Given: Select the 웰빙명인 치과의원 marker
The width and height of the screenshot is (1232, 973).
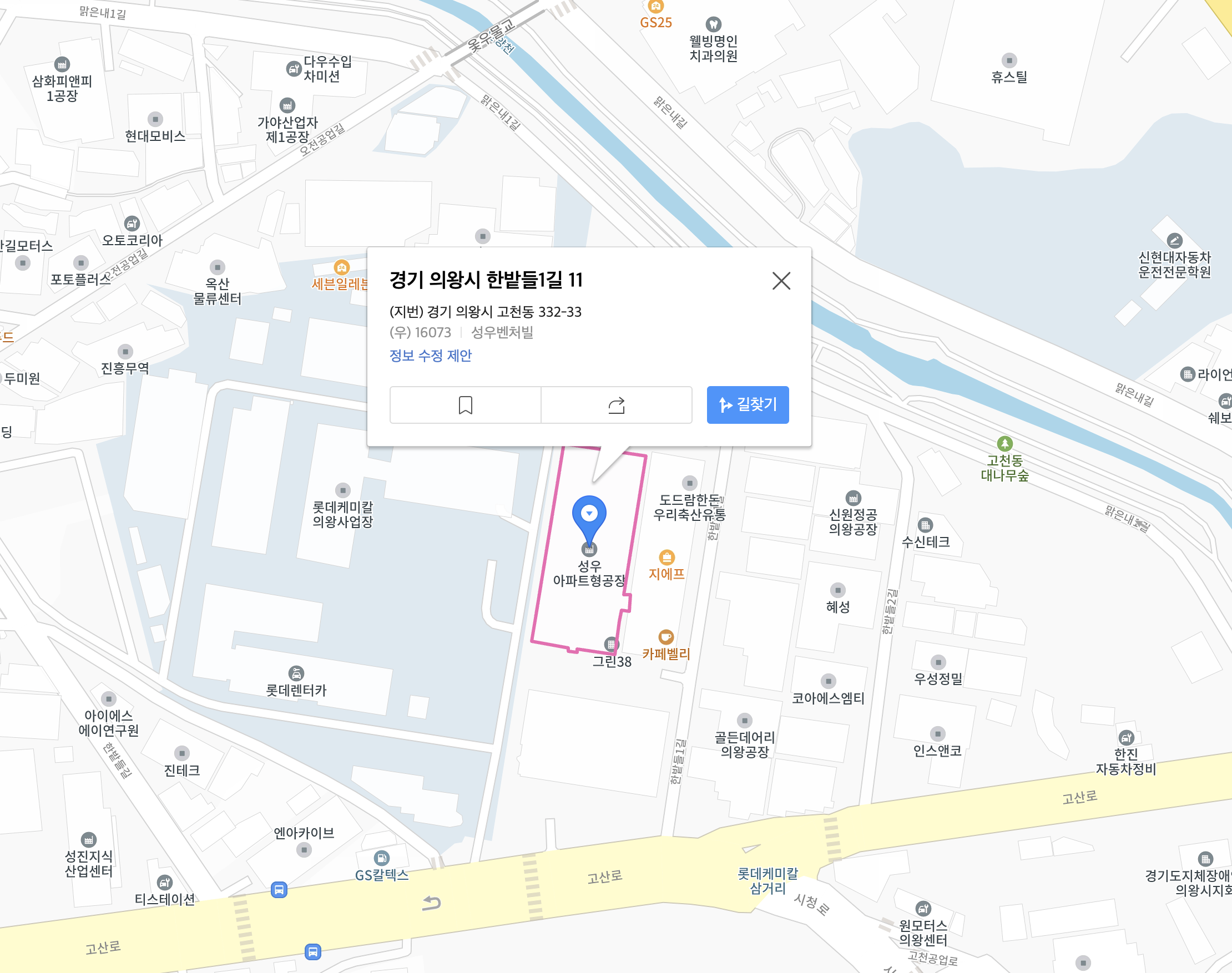Looking at the screenshot, I should pos(714,24).
